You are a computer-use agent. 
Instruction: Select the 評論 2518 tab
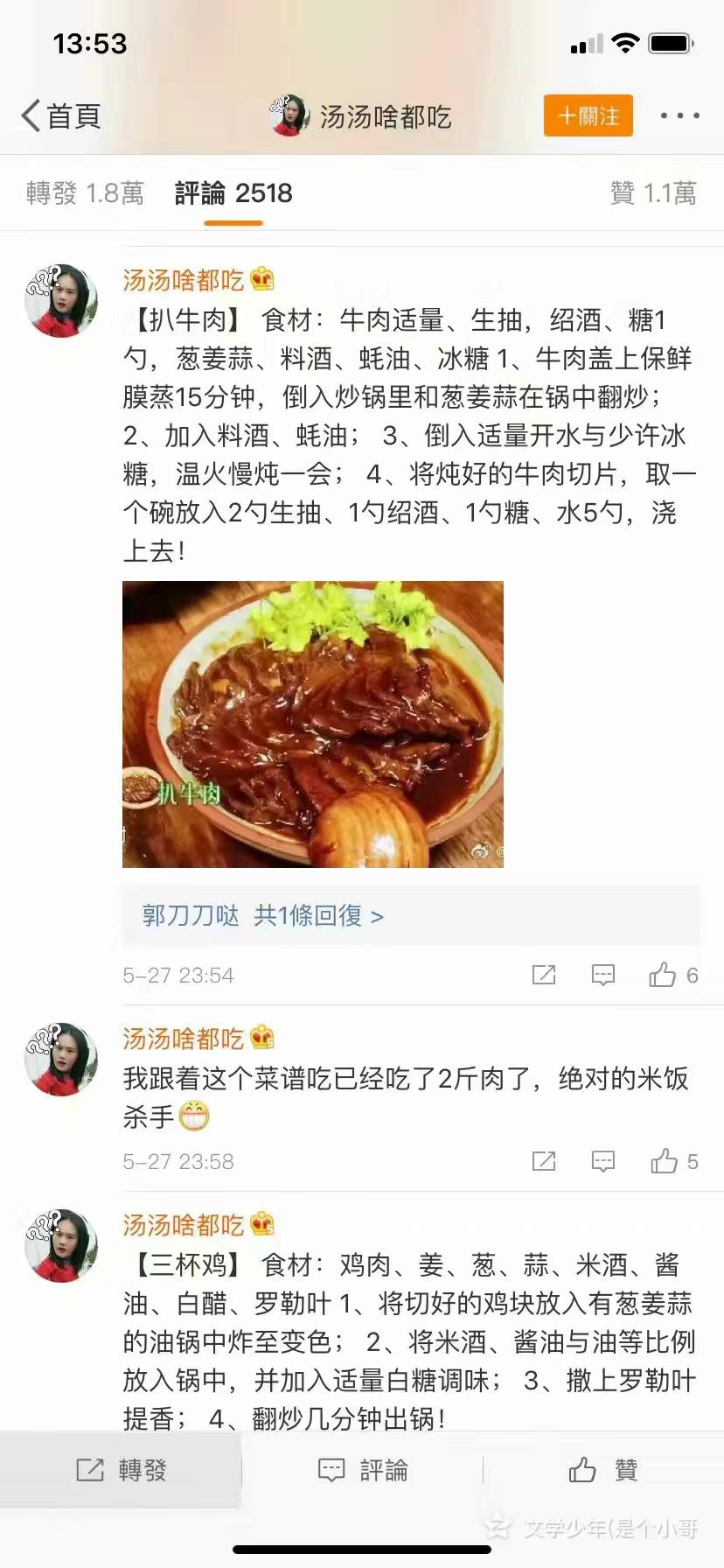[x=233, y=192]
